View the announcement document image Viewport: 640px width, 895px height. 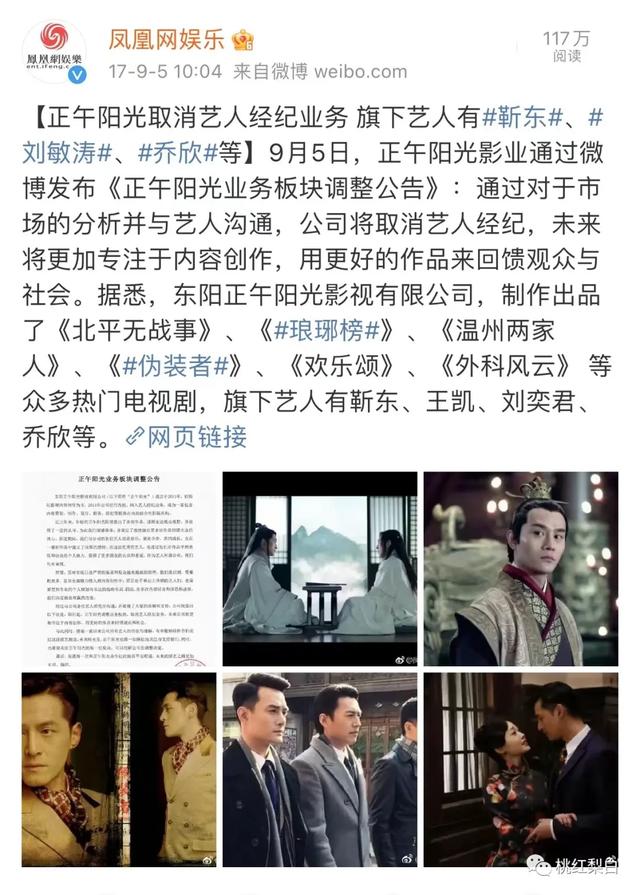tap(118, 567)
